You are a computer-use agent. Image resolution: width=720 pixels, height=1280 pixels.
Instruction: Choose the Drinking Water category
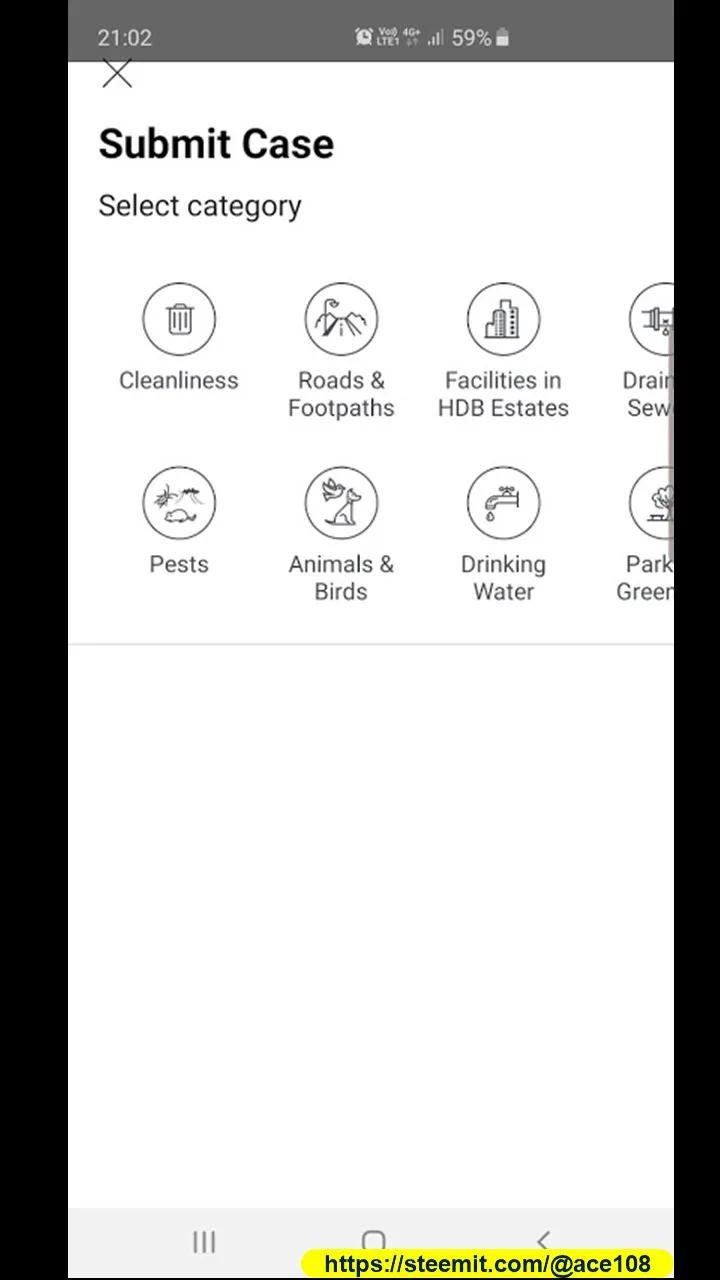503,503
